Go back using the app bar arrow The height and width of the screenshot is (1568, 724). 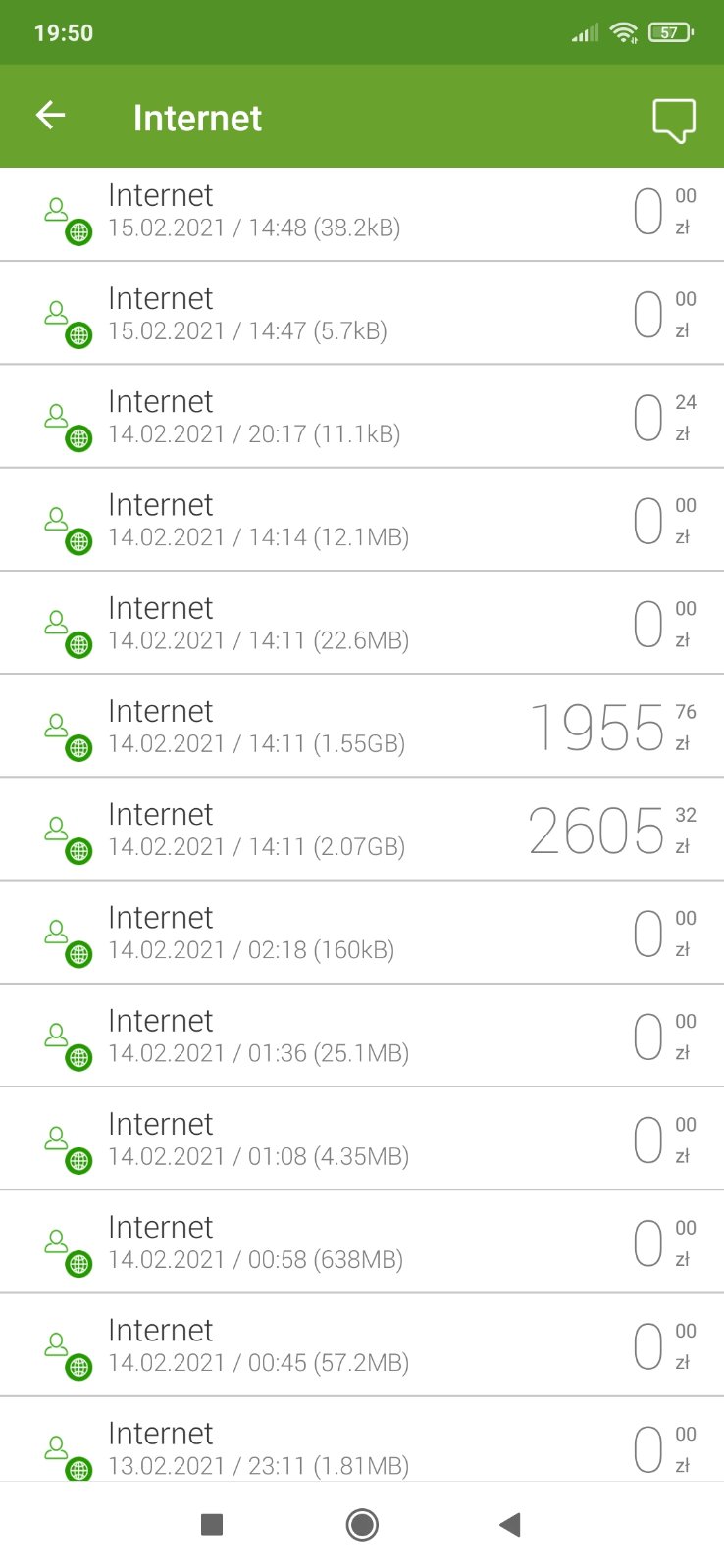pyautogui.click(x=51, y=116)
